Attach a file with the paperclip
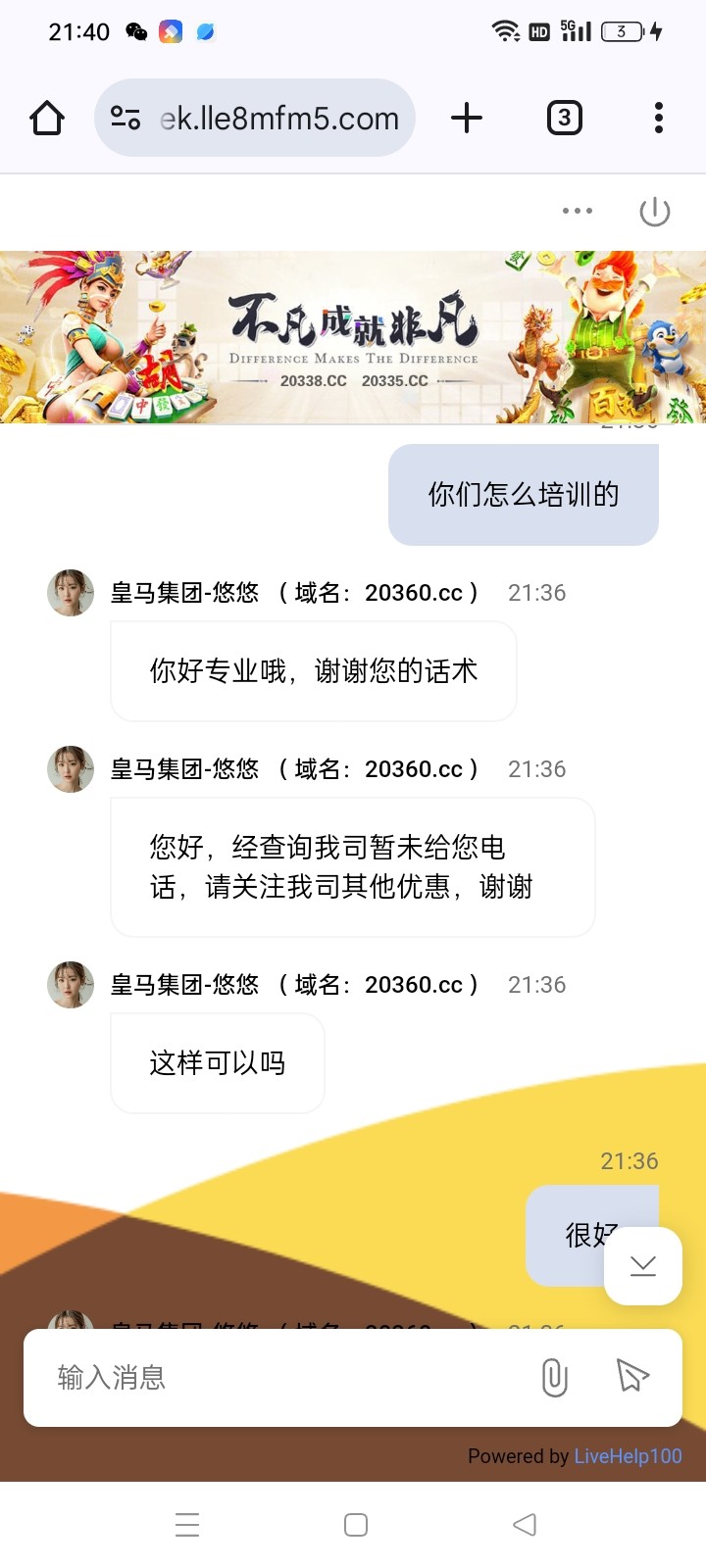Image resolution: width=706 pixels, height=1568 pixels. coord(555,1378)
